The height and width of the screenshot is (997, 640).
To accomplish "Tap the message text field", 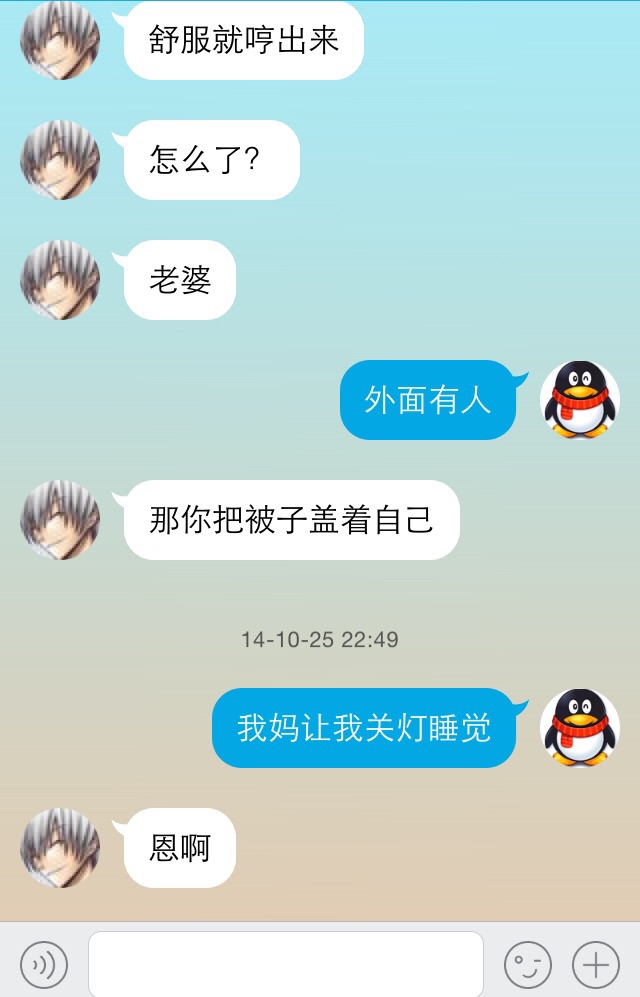I will 285,965.
